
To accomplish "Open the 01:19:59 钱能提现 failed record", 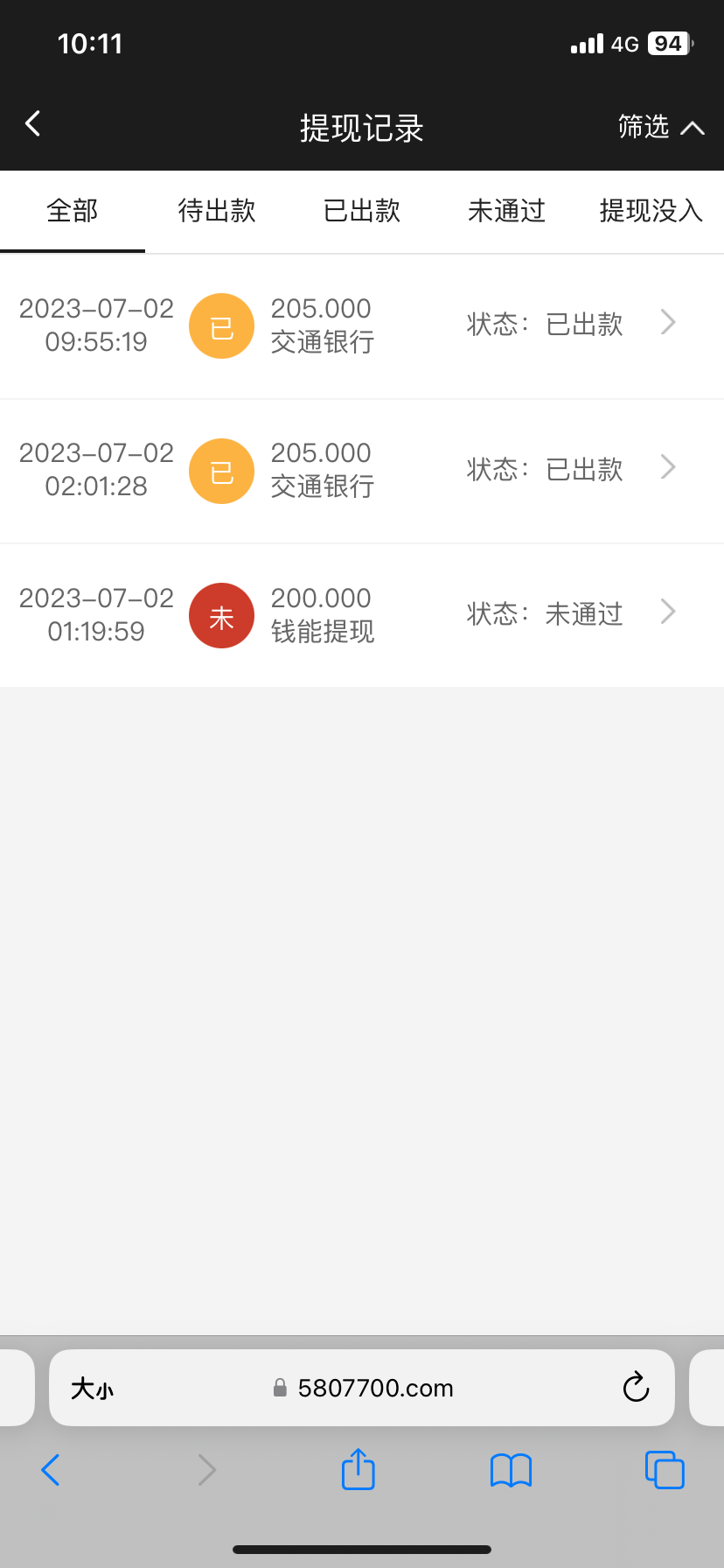I will (362, 615).
